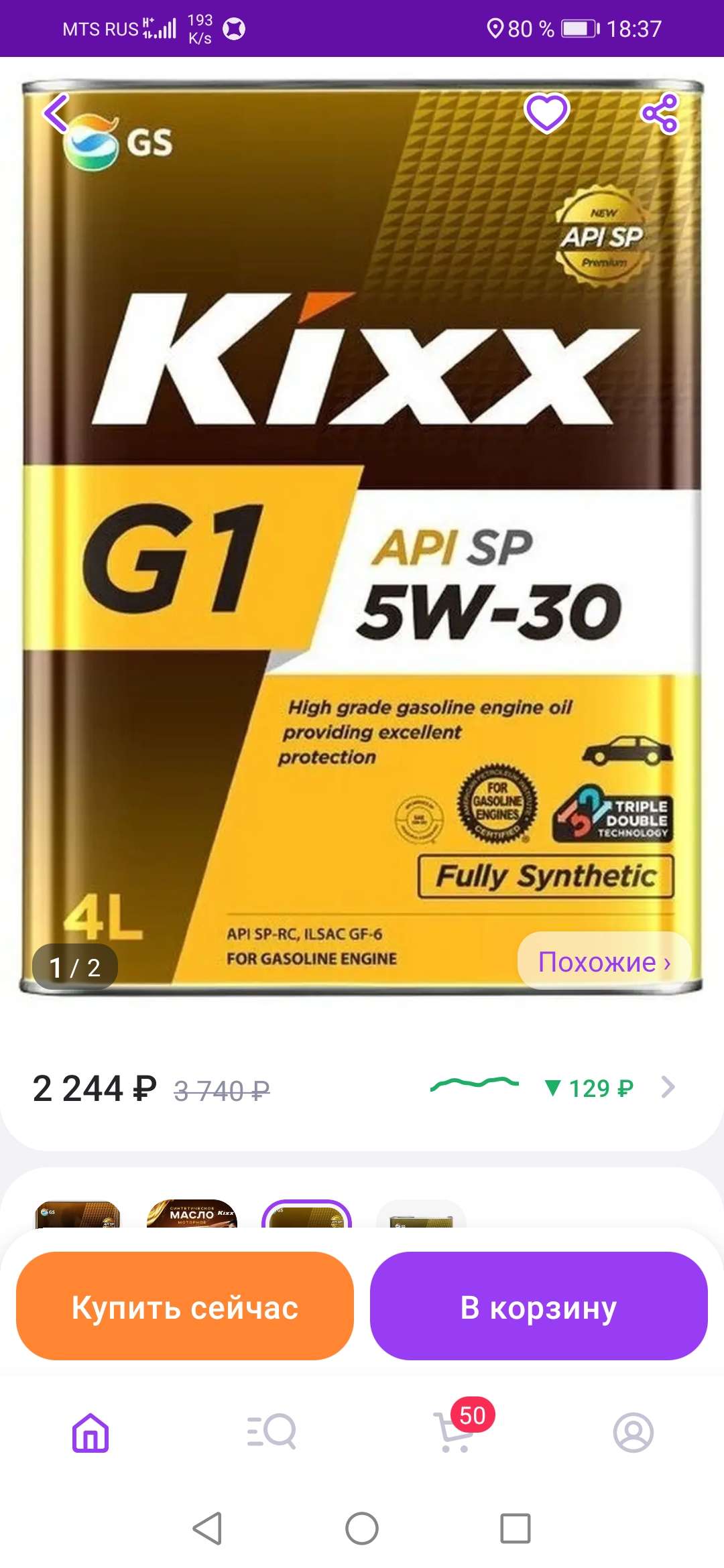This screenshot has width=724, height=1568.
Task: Open the catalog search tab
Action: pos(271,1432)
